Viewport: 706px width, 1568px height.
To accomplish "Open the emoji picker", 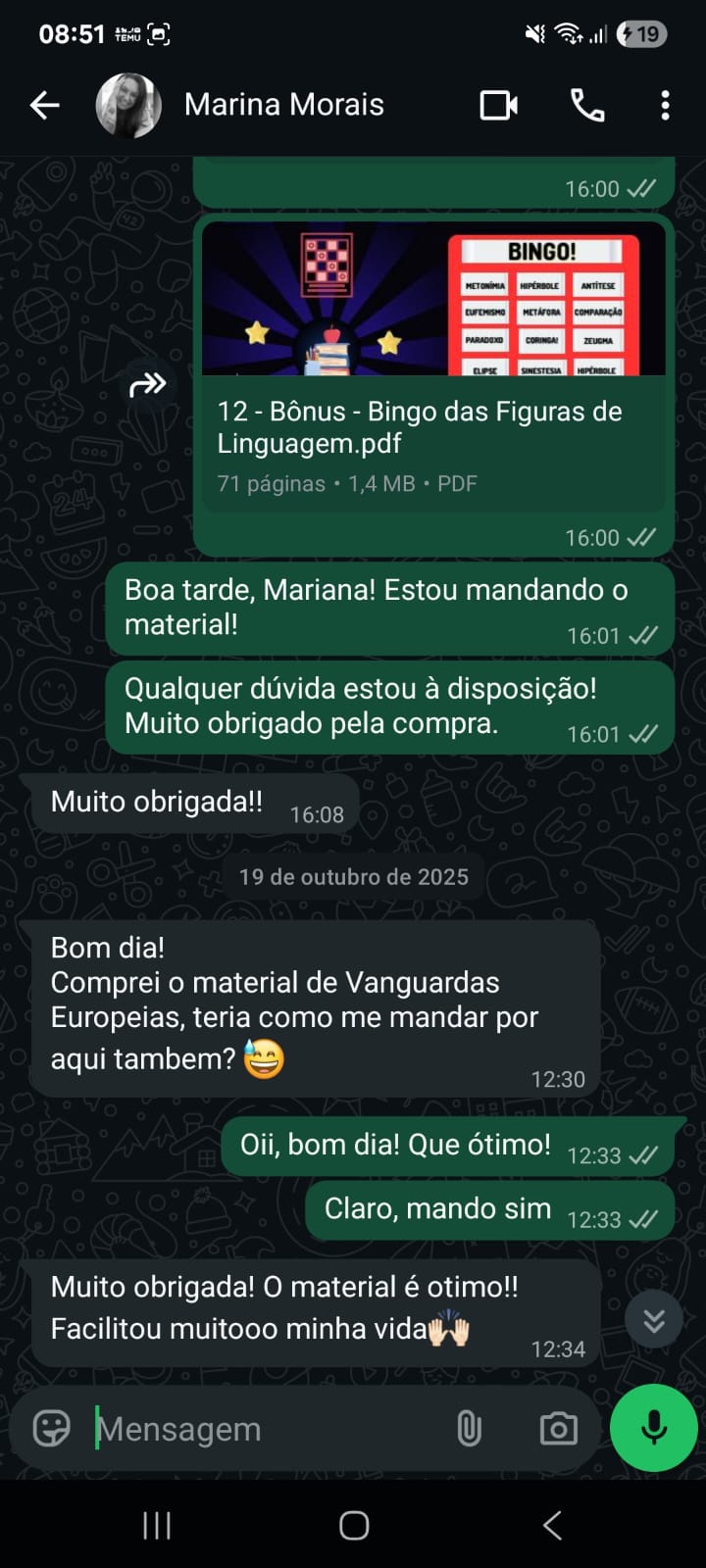I will coord(52,1429).
